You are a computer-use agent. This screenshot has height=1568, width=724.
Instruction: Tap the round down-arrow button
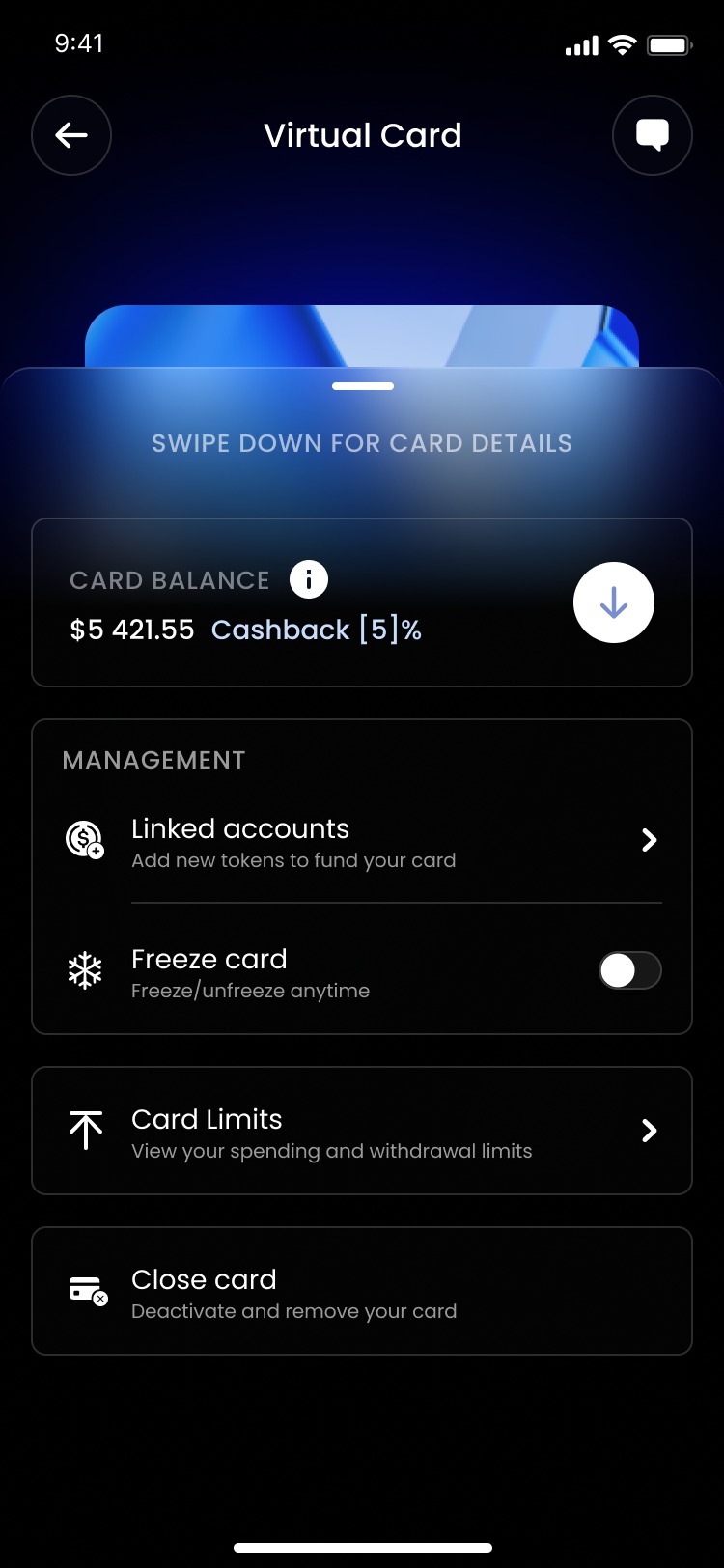pyautogui.click(x=614, y=602)
